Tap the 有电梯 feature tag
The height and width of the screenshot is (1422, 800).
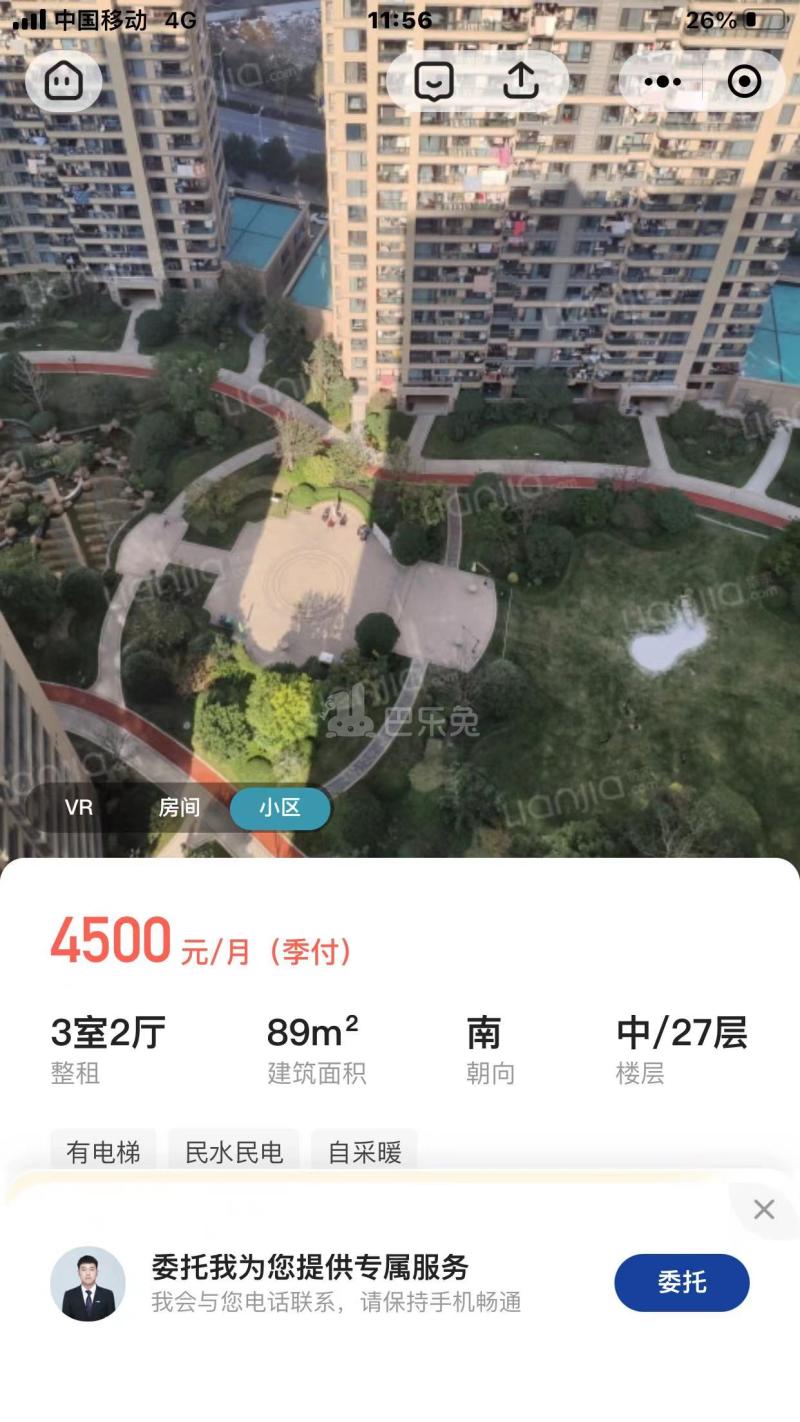coord(104,1153)
